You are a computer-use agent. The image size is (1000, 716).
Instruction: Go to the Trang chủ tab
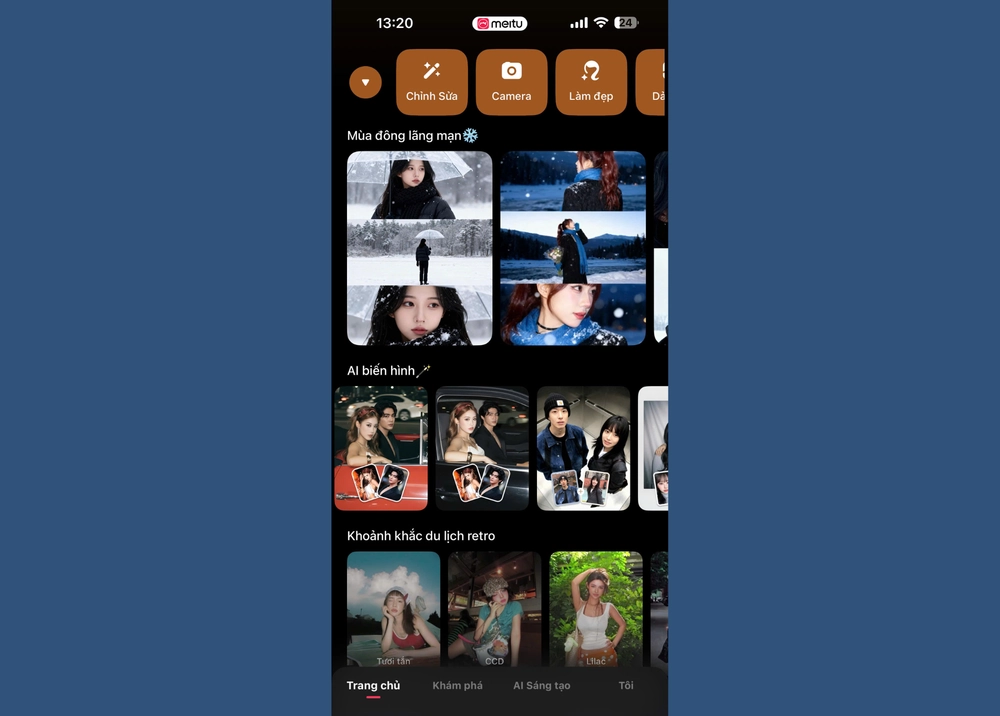(x=373, y=686)
